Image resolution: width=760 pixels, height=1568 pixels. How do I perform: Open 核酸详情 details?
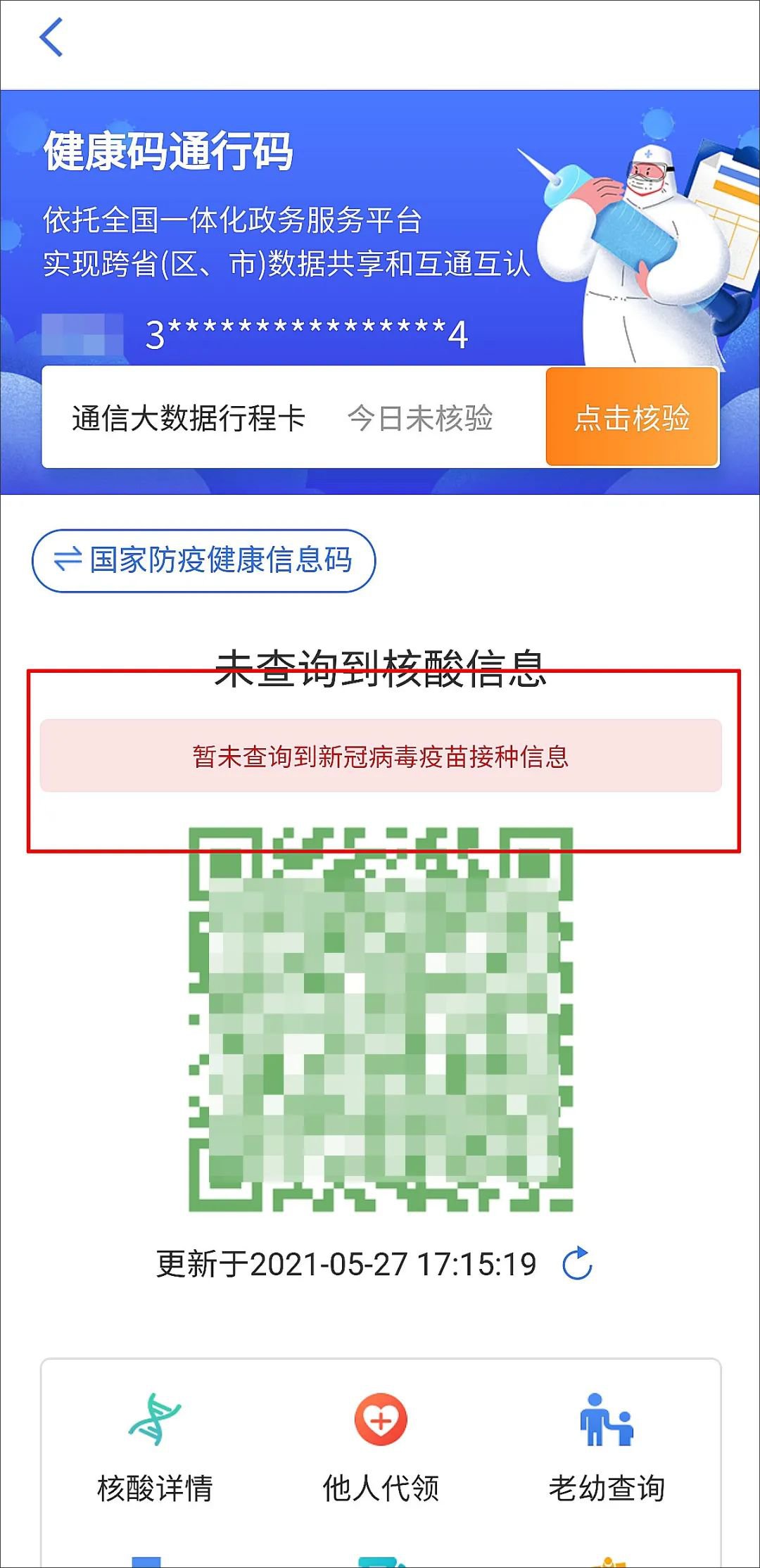155,1448
